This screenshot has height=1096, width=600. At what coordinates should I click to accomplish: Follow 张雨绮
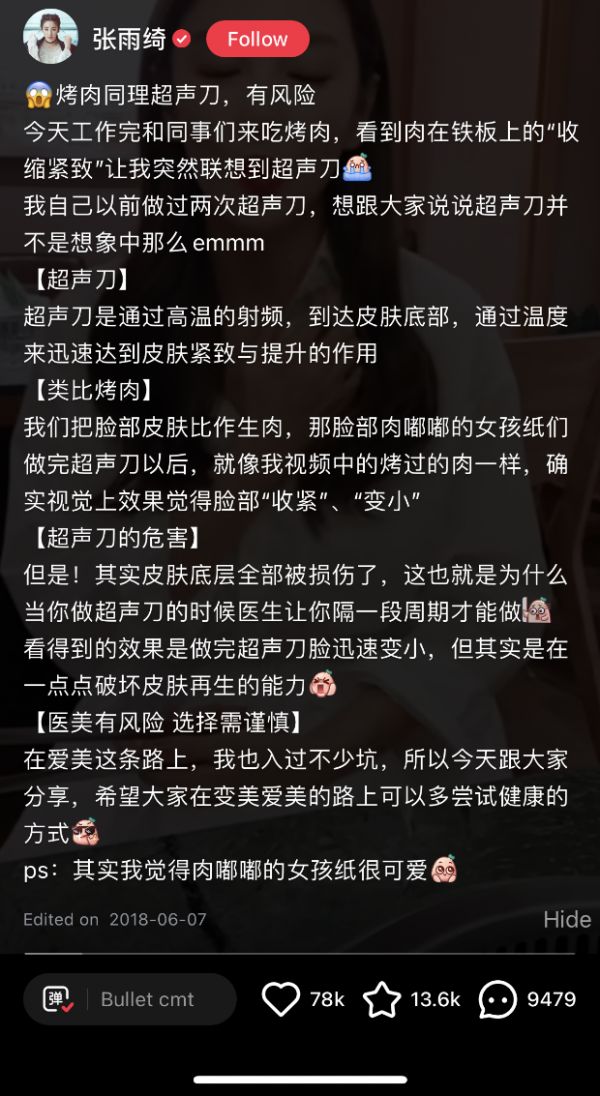click(257, 39)
